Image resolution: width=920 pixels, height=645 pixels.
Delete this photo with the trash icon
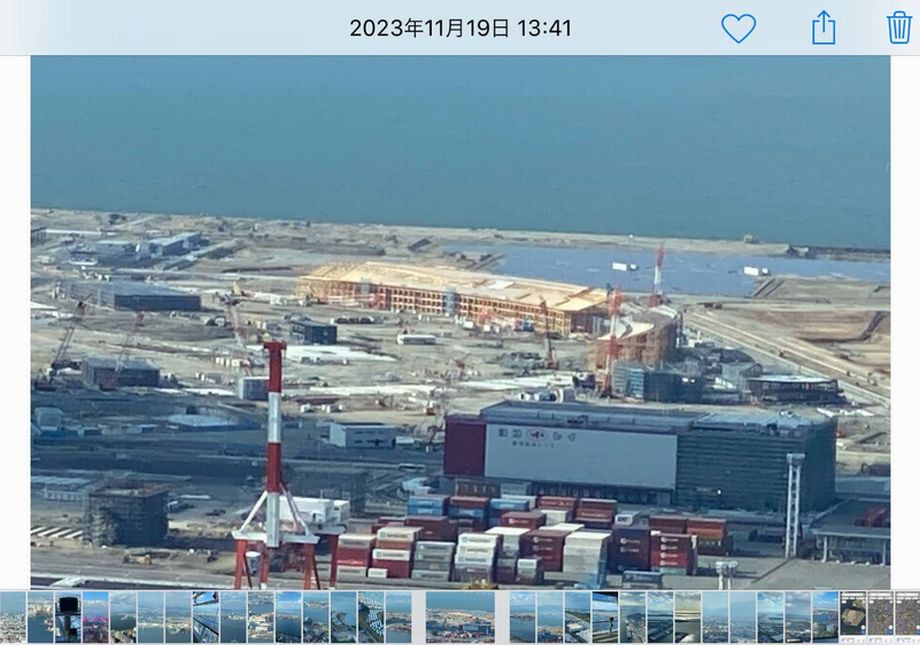(x=898, y=27)
